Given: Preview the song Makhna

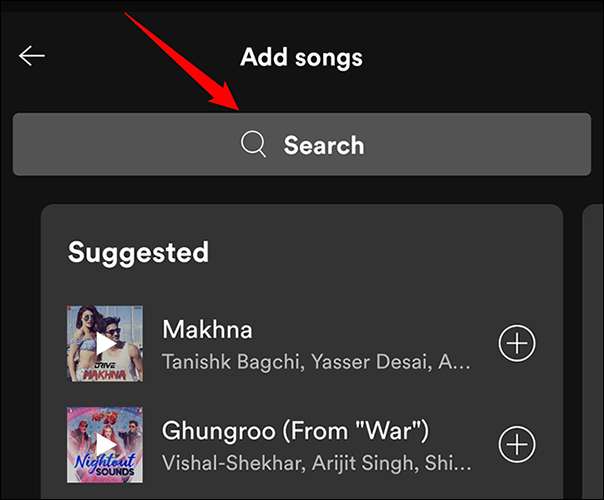Looking at the screenshot, I should click(105, 344).
